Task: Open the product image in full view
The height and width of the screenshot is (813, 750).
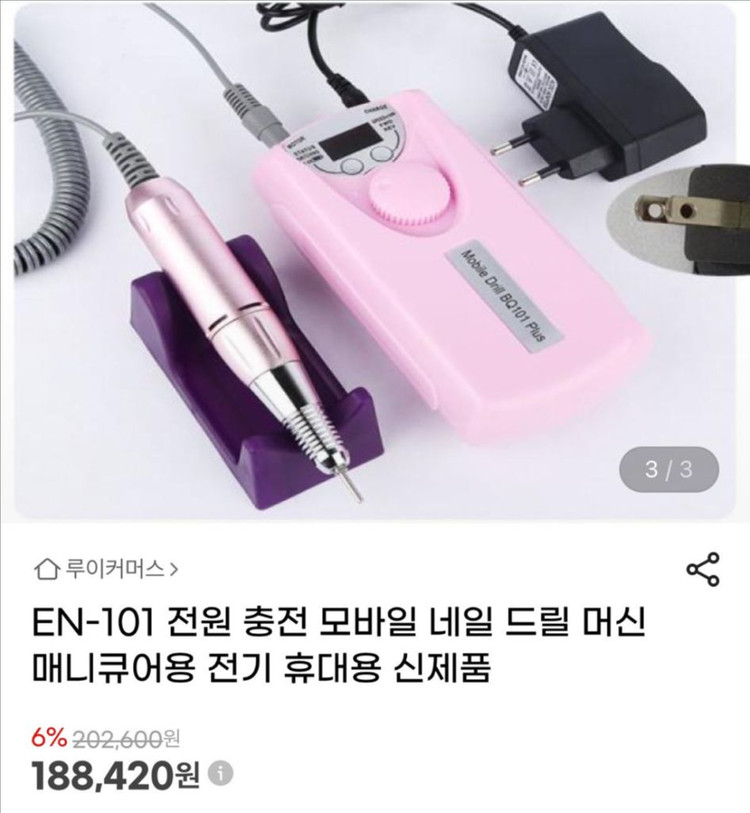Action: [x=374, y=261]
